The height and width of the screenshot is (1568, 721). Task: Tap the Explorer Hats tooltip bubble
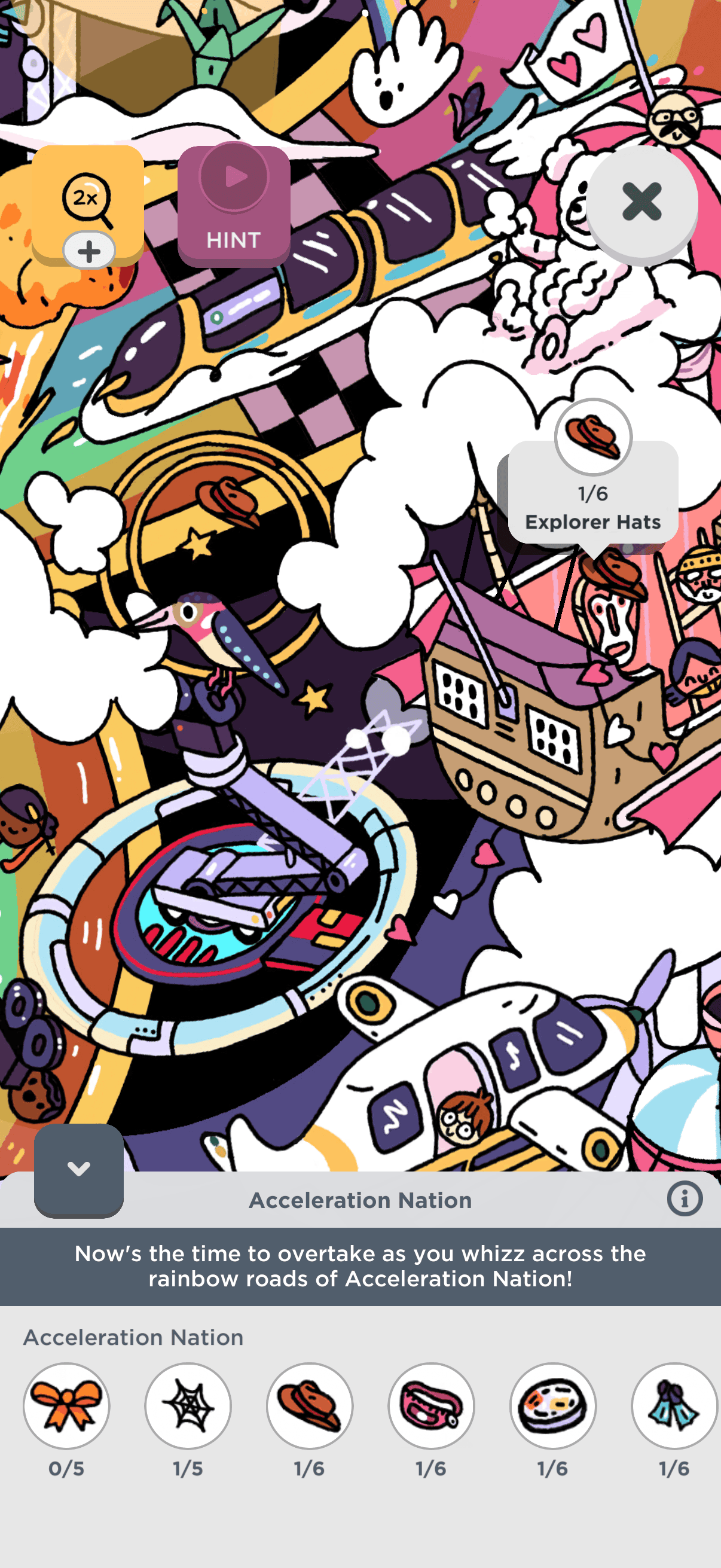pyautogui.click(x=593, y=491)
